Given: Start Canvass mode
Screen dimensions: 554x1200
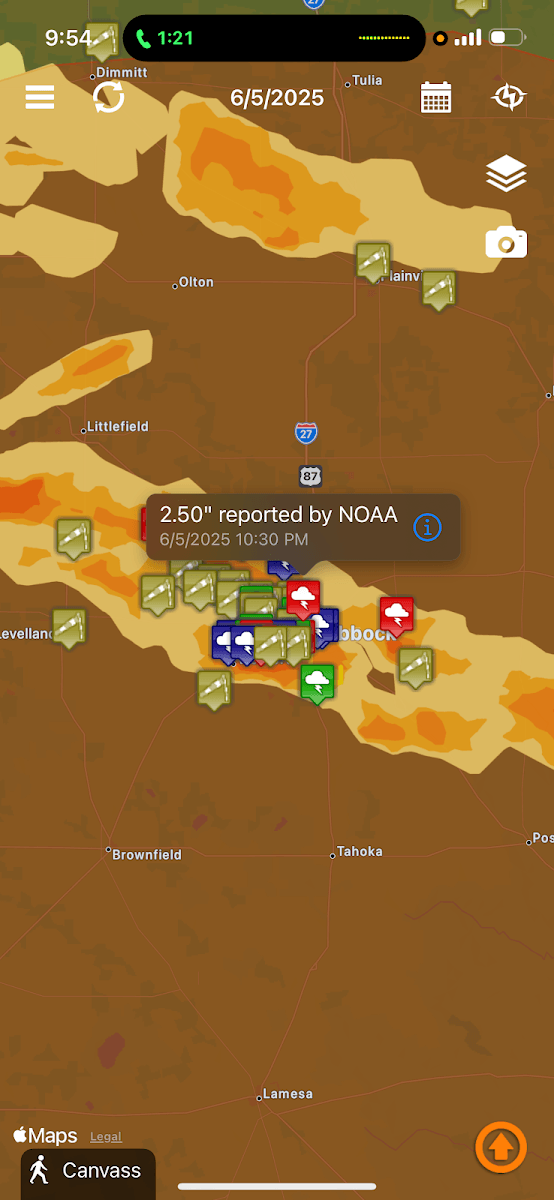Looking at the screenshot, I should tap(88, 1170).
